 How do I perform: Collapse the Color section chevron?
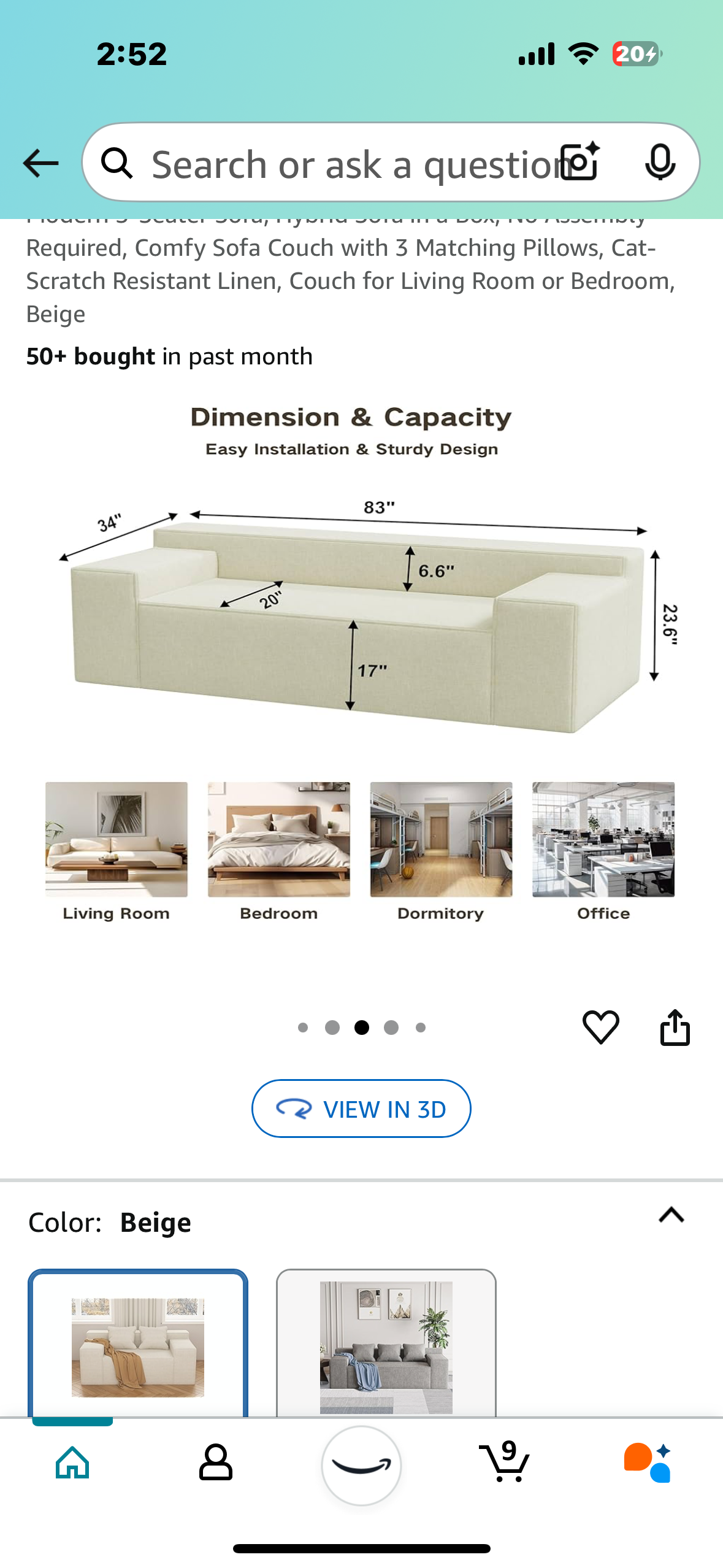tap(671, 1215)
